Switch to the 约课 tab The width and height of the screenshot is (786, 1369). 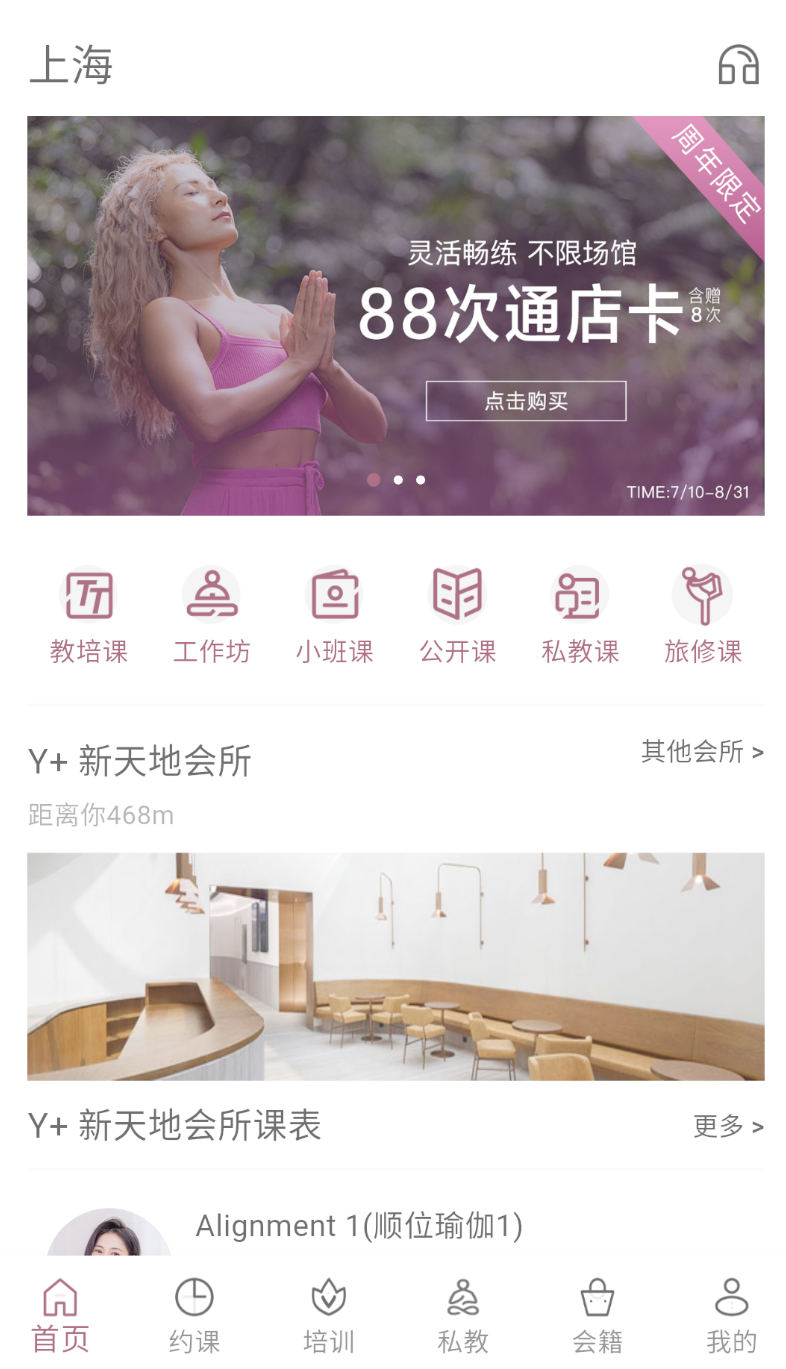194,1315
